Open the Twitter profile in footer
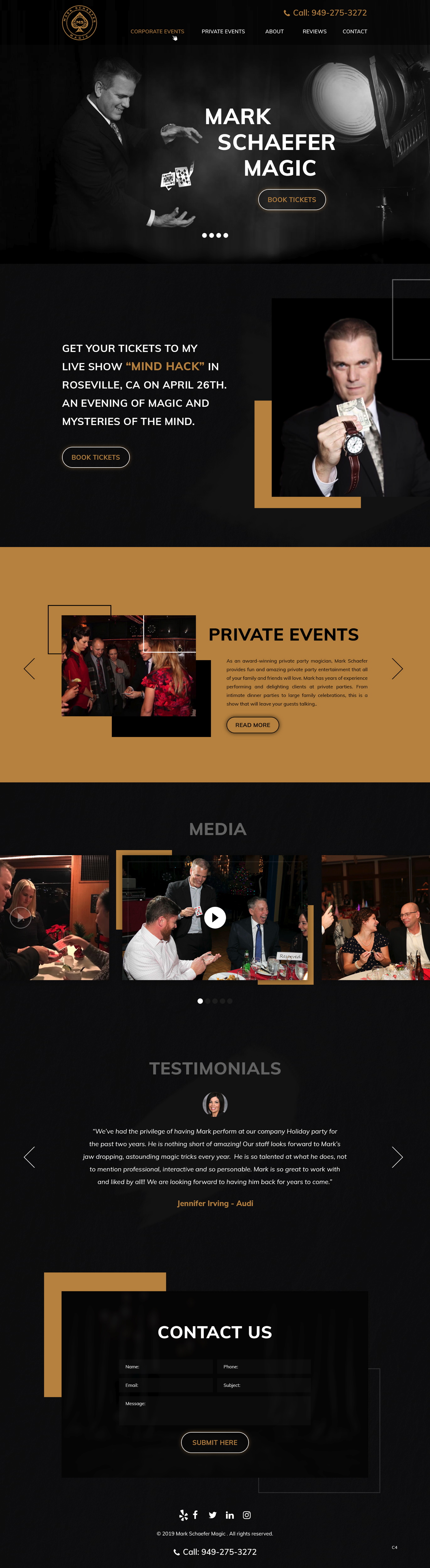 pos(212,1515)
